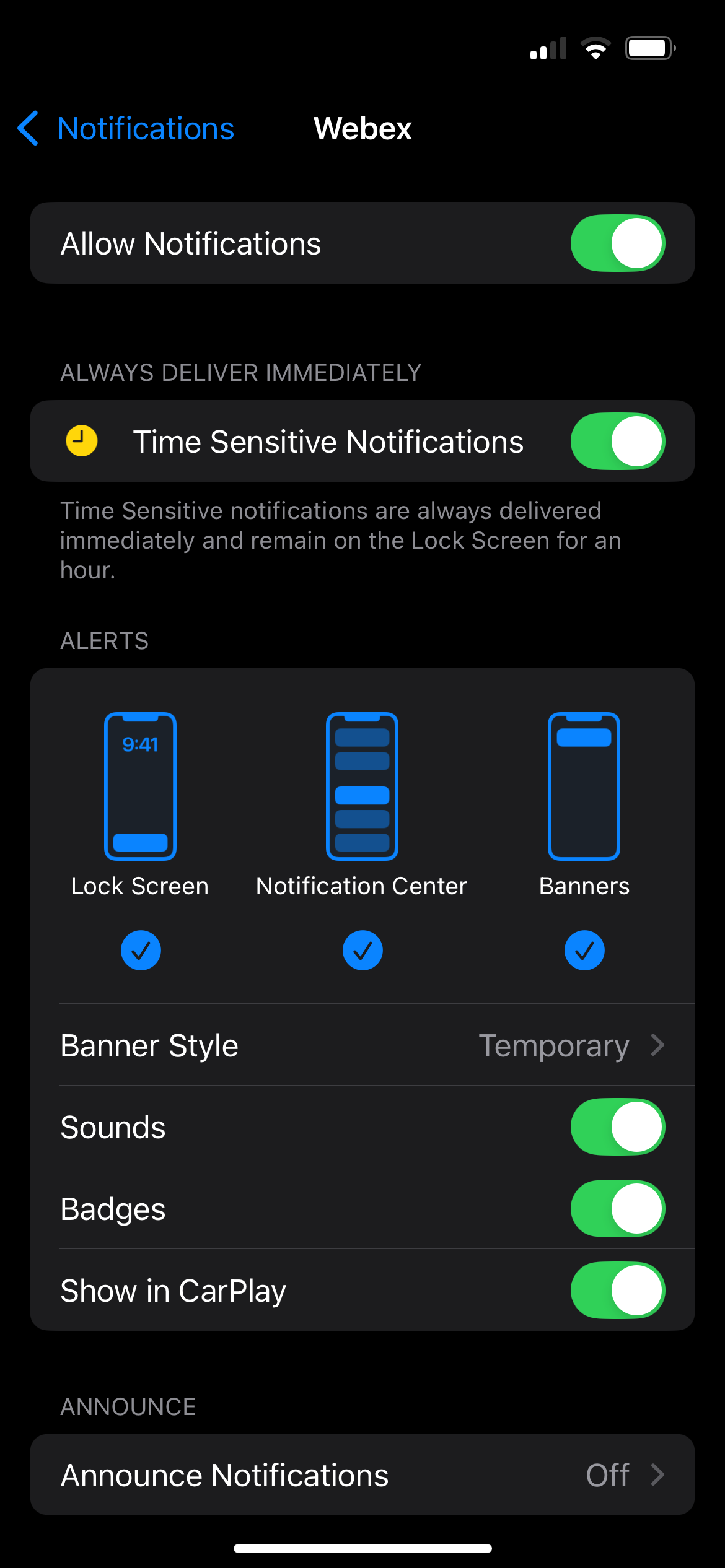The image size is (725, 1568).
Task: Uncheck Banners alerts
Action: pos(584,951)
